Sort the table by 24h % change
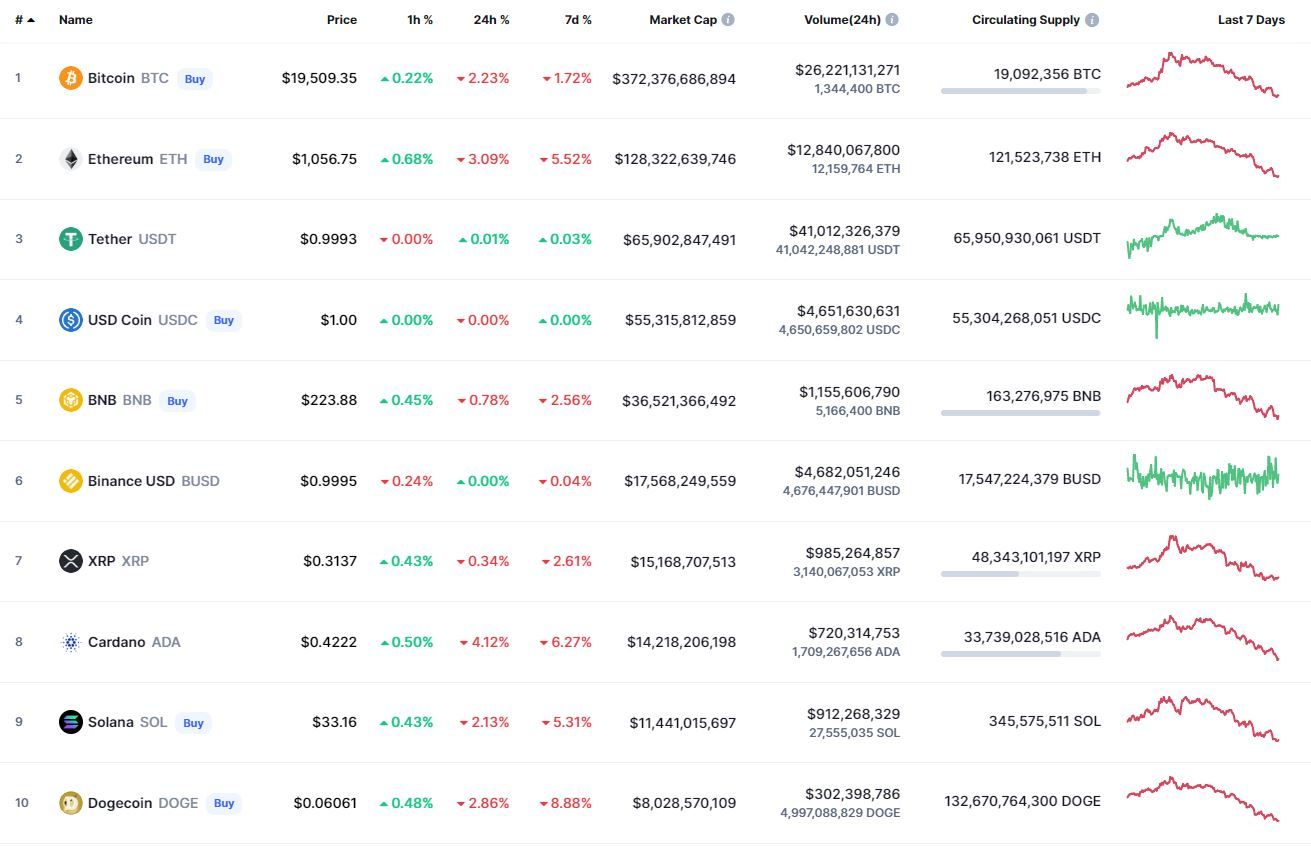The image size is (1311, 846). pos(491,20)
